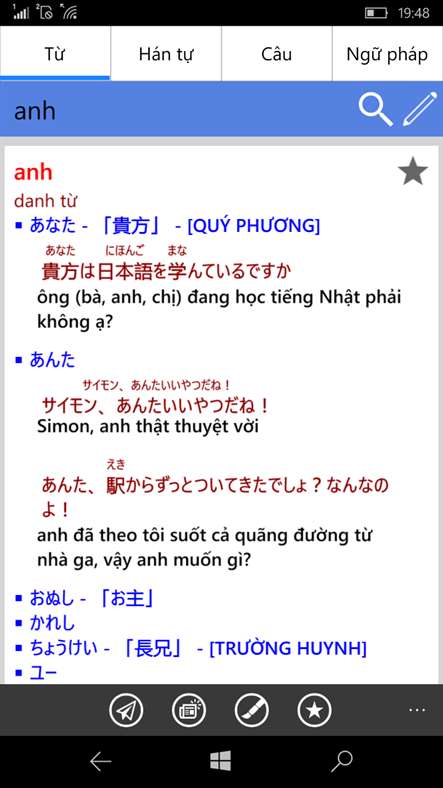Switch to the Câu tab
This screenshot has width=443, height=788.
pos(276,54)
